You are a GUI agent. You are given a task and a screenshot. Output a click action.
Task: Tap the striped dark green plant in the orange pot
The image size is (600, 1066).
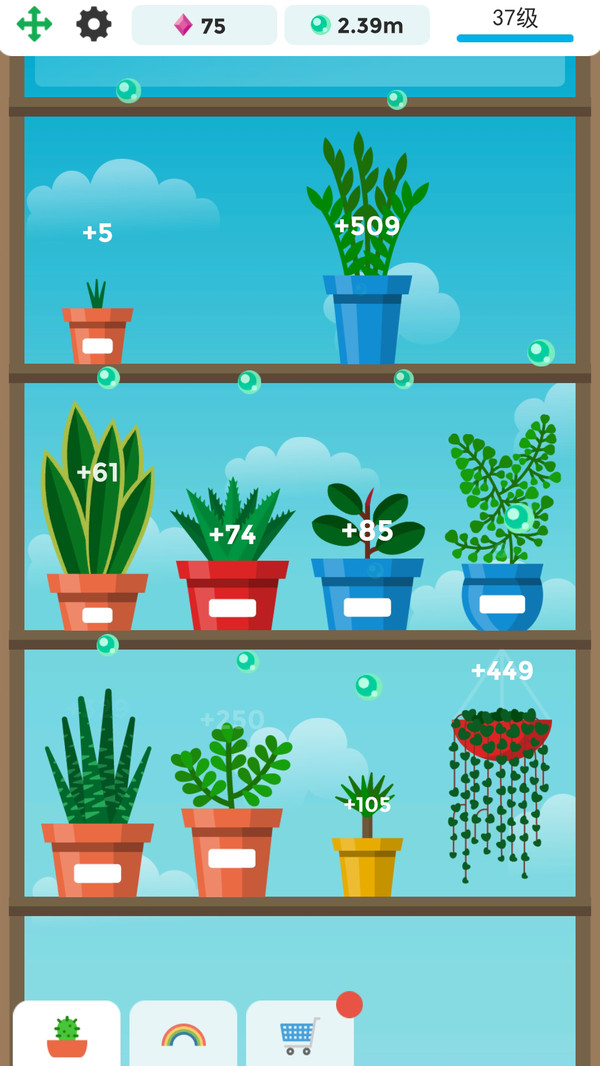[x=97, y=800]
